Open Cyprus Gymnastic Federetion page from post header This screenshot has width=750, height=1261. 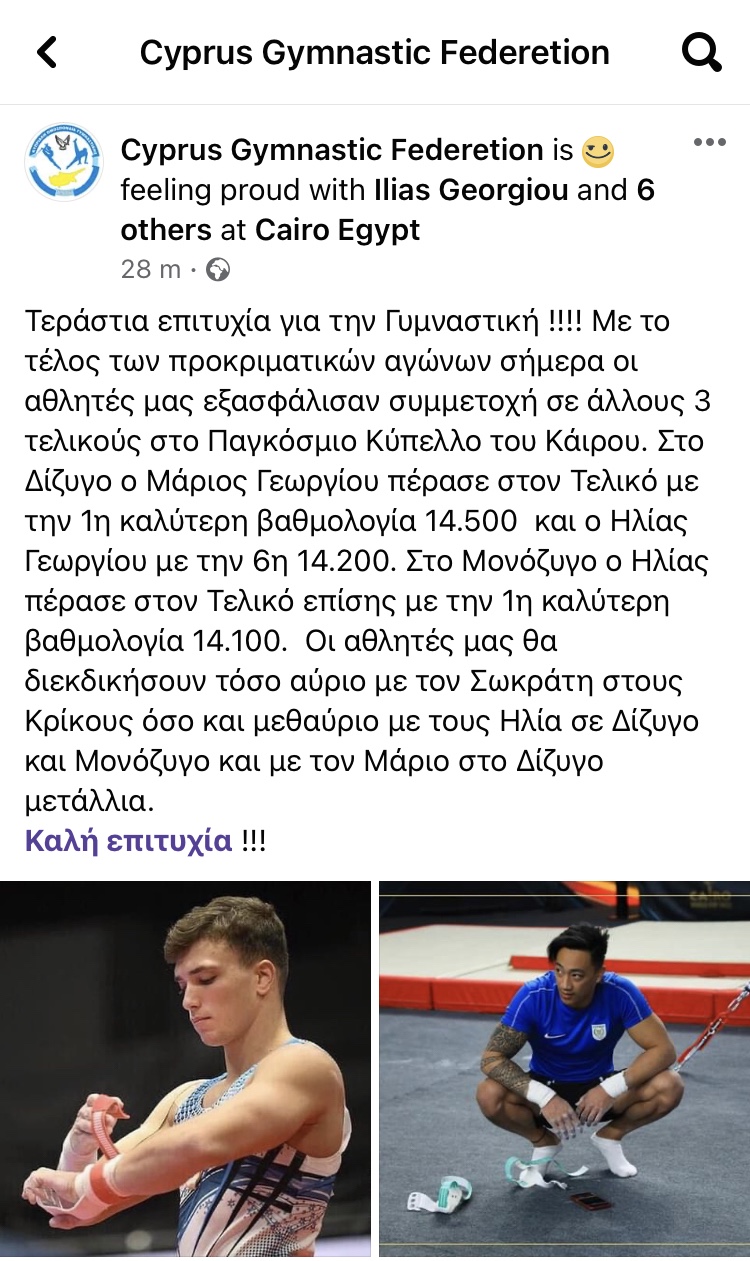(x=332, y=150)
